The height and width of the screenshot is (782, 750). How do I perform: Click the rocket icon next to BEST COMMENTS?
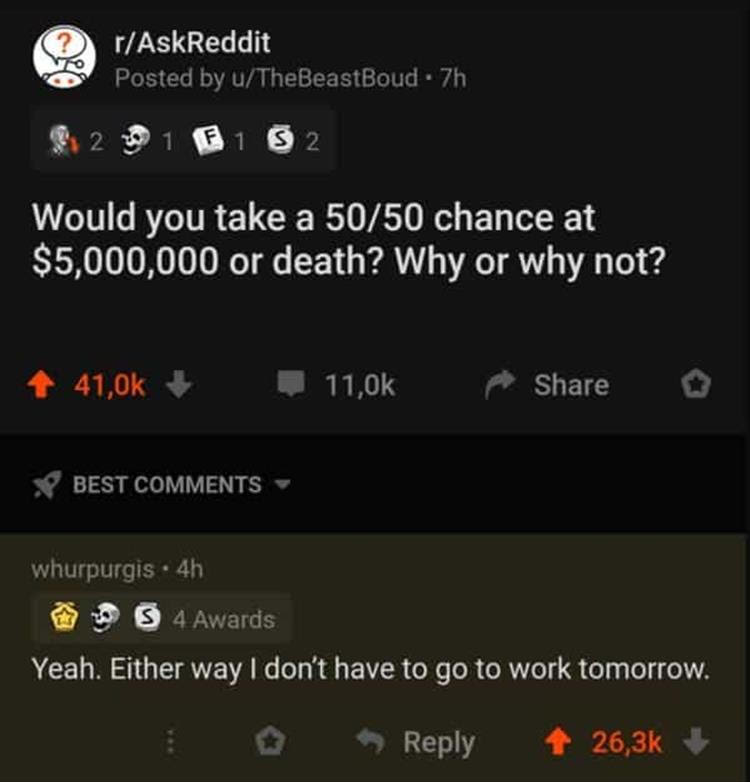pos(46,486)
